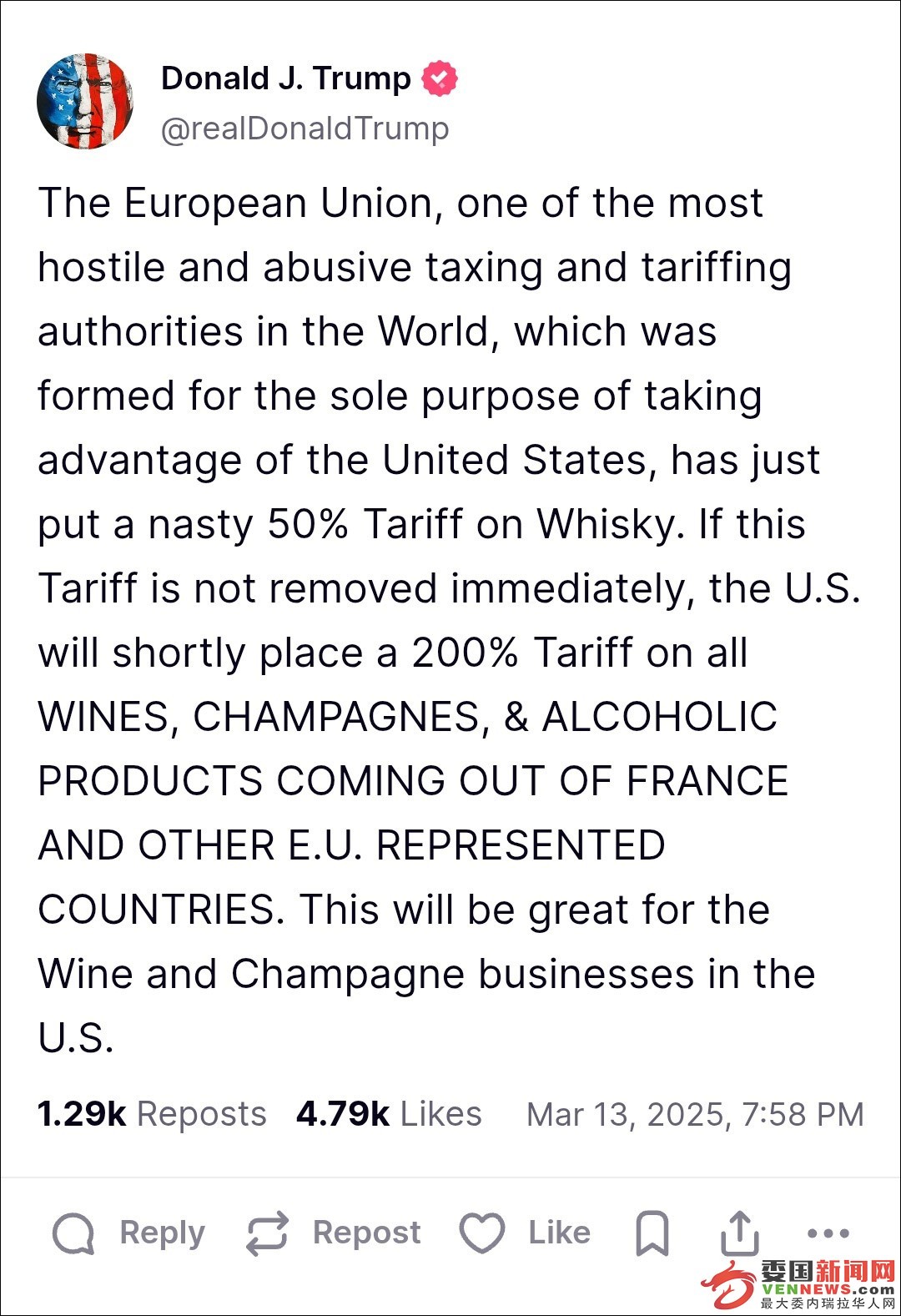Open Donald J. Trump's profile avatar
The image size is (901, 1316).
click(85, 102)
